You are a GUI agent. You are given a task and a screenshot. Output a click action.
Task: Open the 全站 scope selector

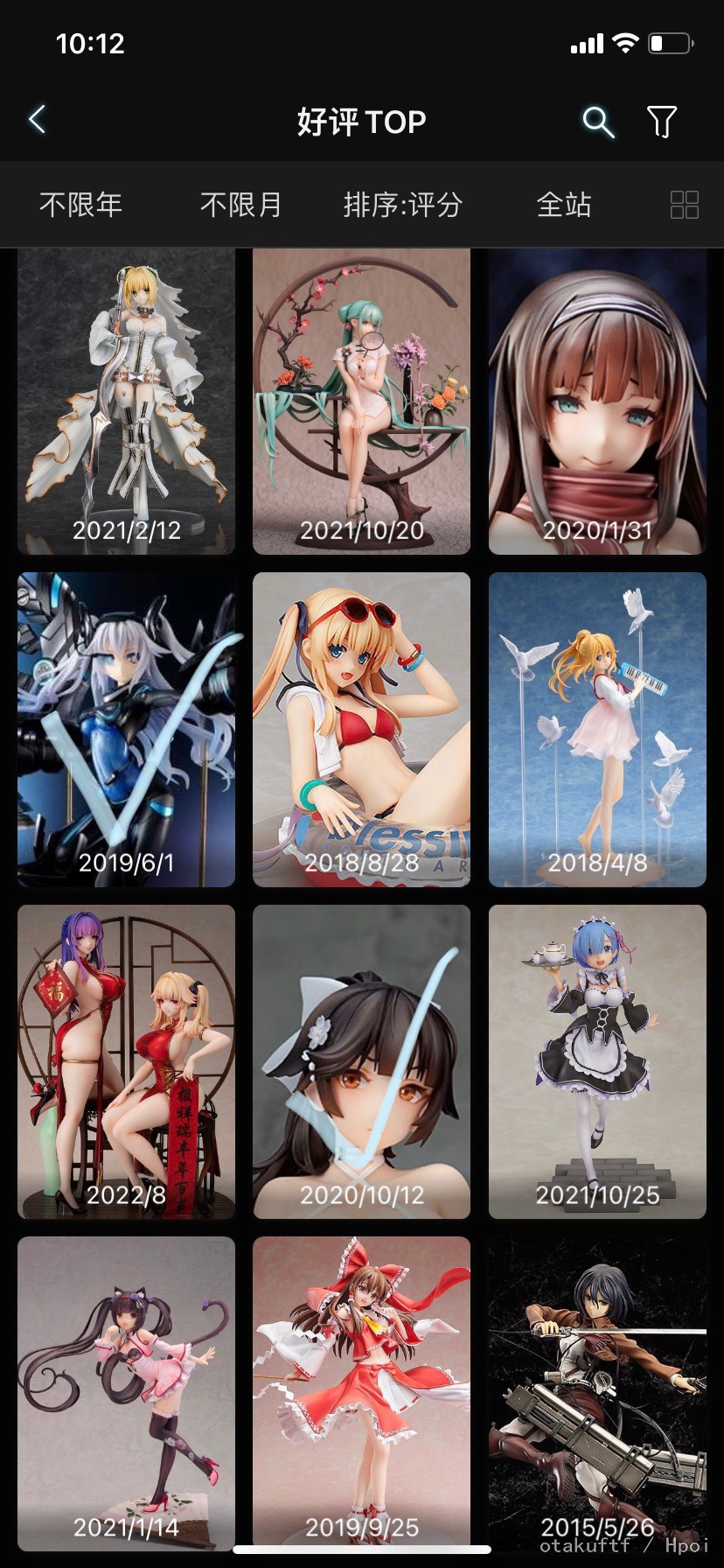pyautogui.click(x=564, y=205)
